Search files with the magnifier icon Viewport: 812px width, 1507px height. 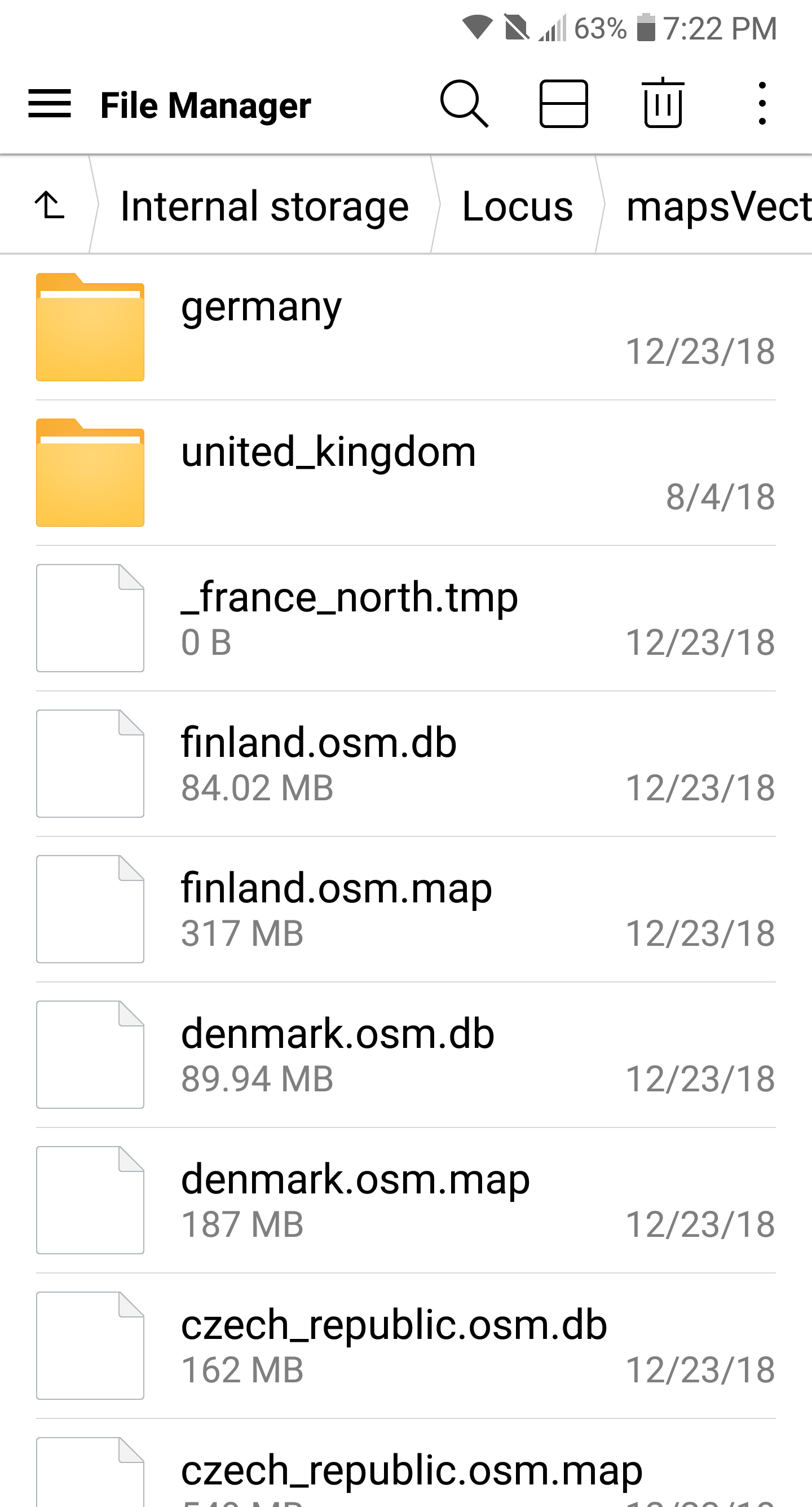point(464,104)
